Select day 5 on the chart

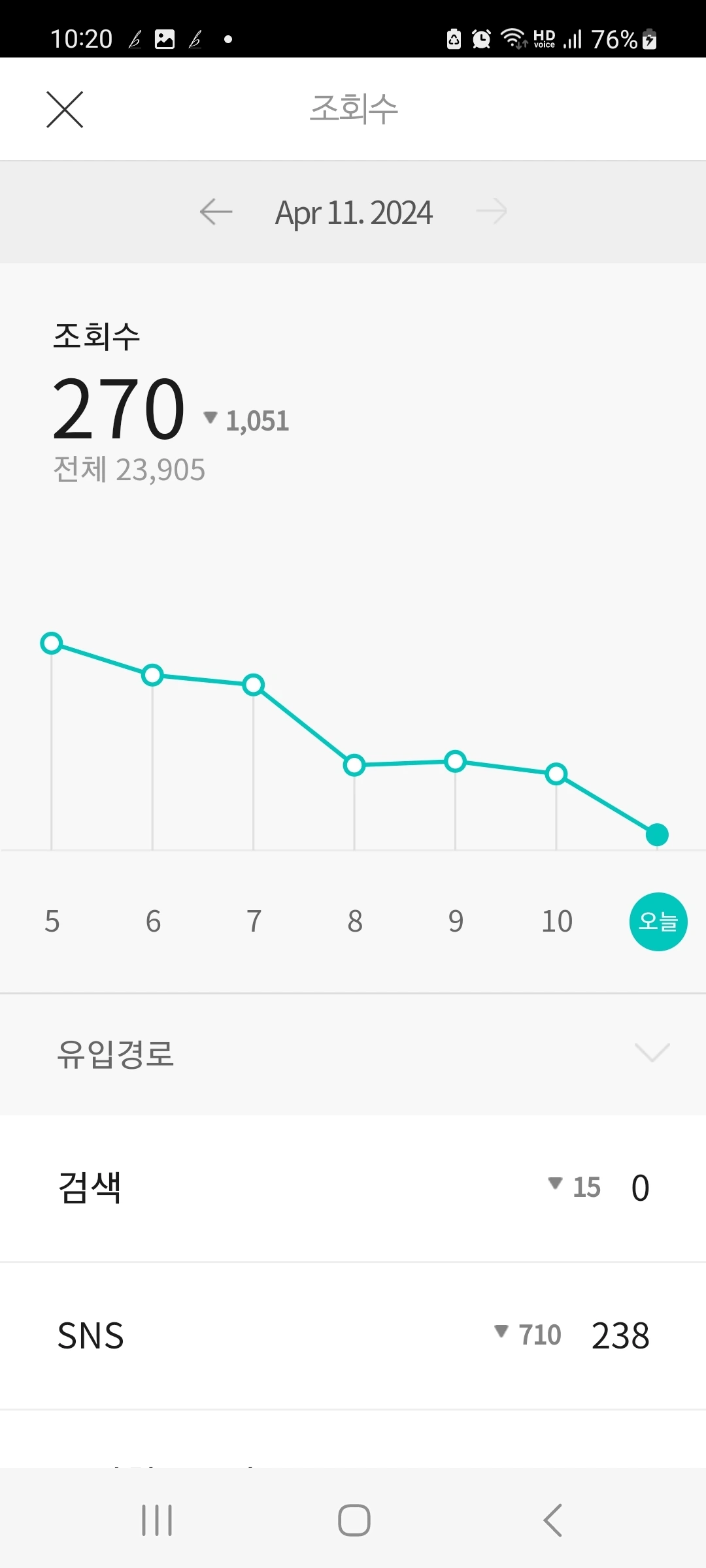52,921
